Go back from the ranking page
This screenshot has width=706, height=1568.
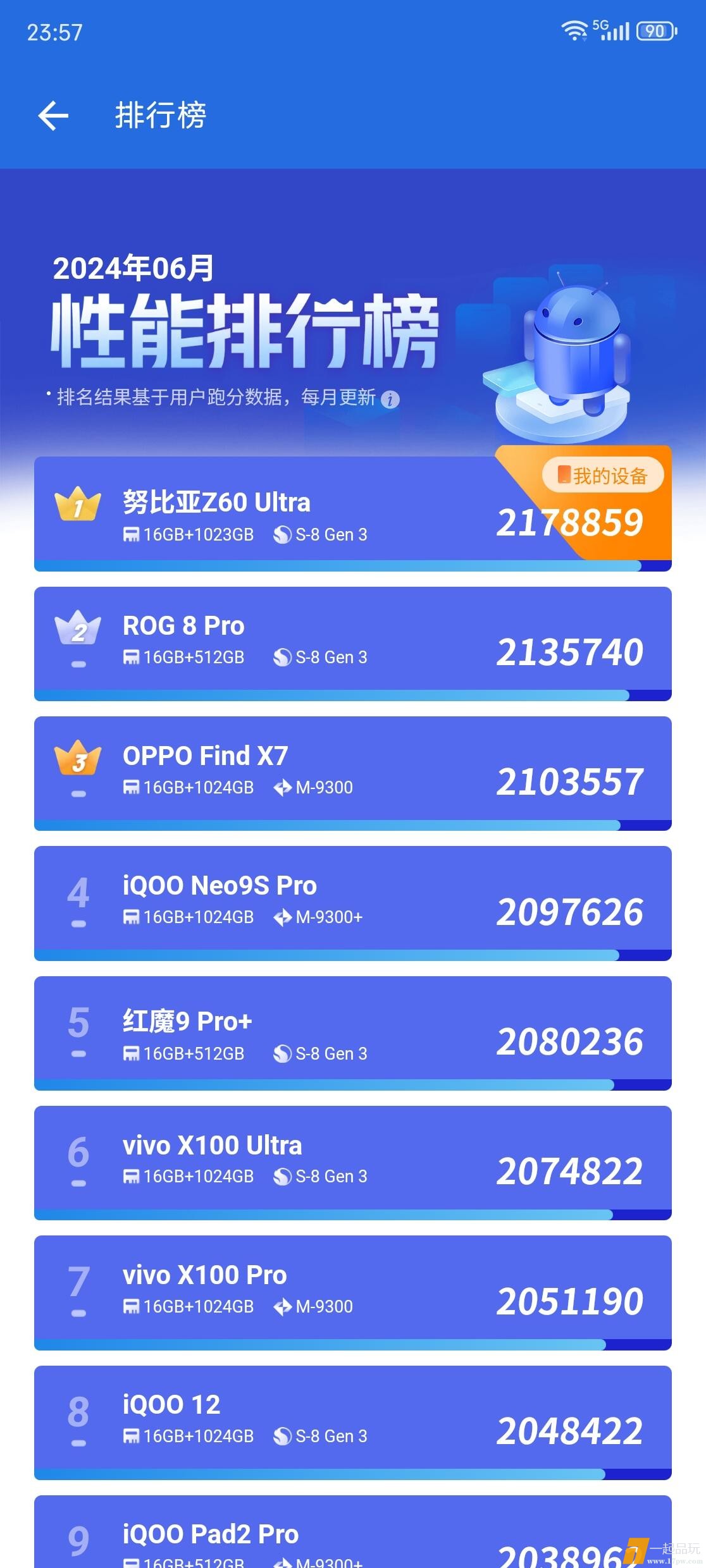[53, 116]
